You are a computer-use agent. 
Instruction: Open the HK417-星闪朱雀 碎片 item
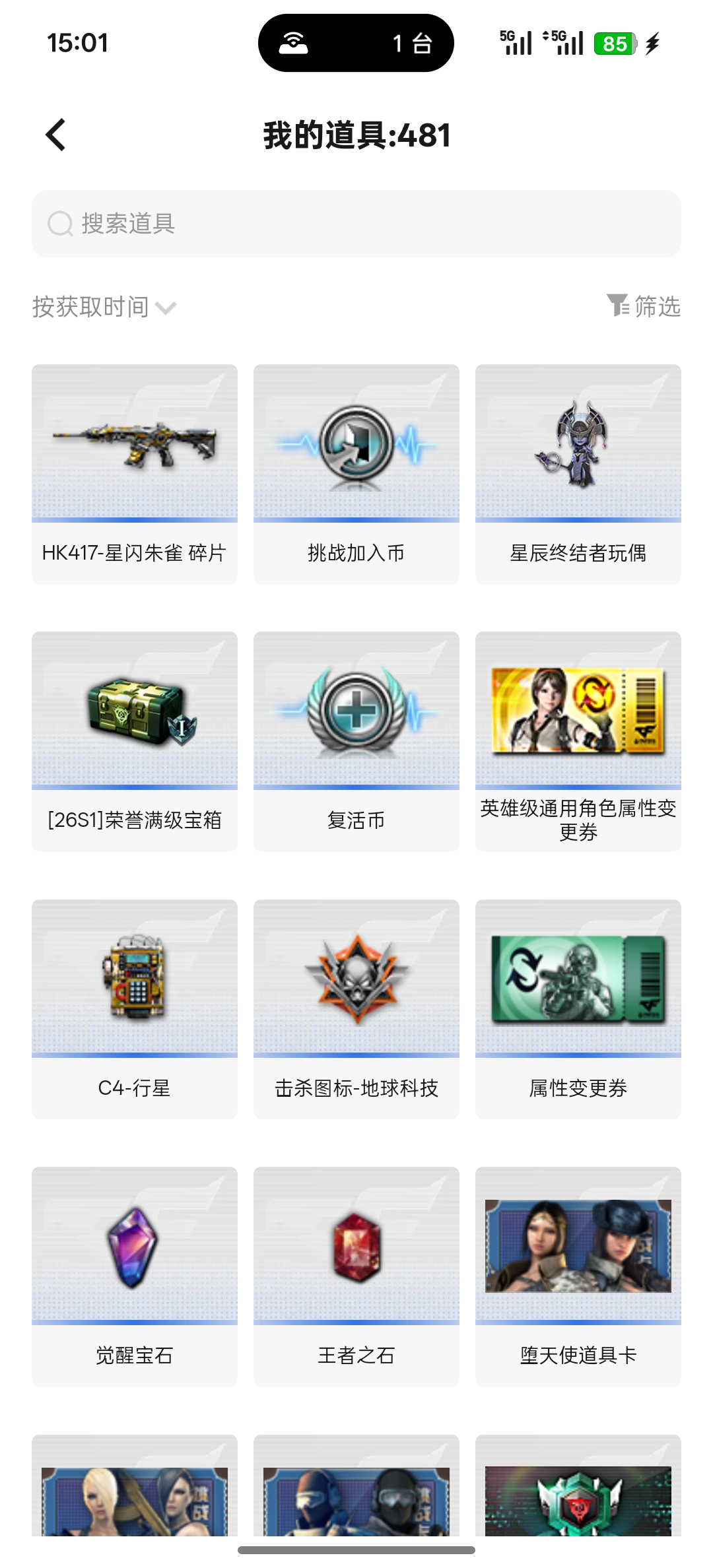pos(135,473)
